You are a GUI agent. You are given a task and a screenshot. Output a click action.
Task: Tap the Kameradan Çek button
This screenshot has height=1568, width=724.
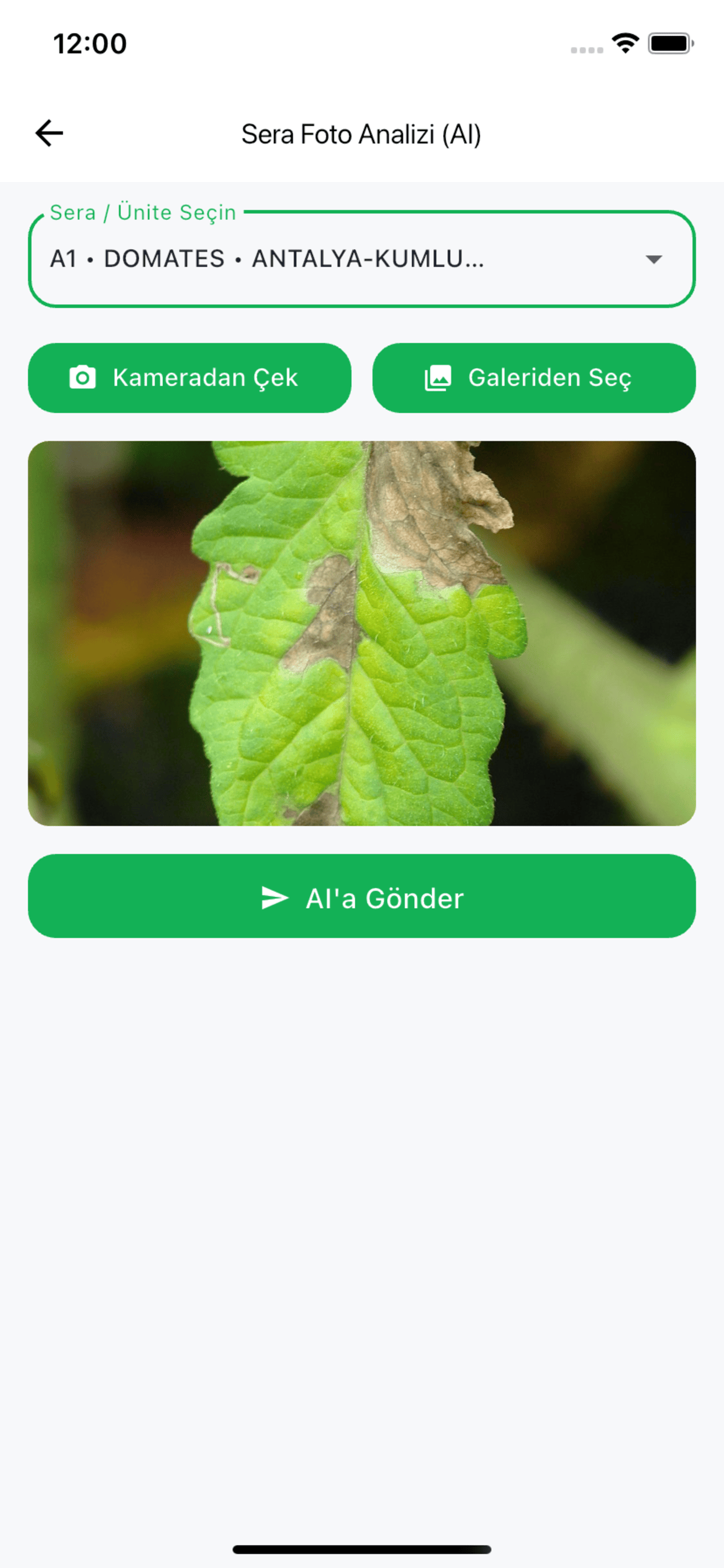(x=190, y=378)
